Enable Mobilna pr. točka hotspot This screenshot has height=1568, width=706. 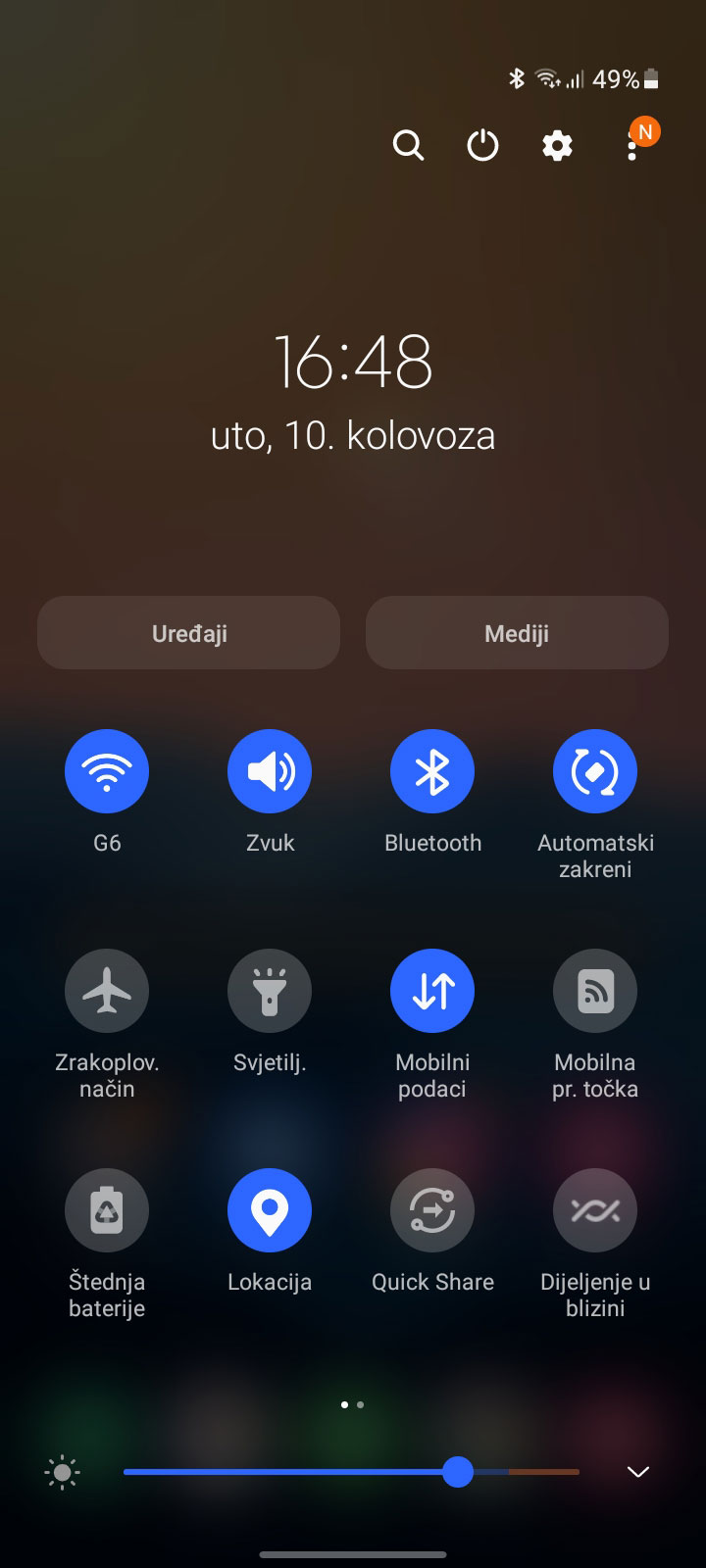pos(595,992)
